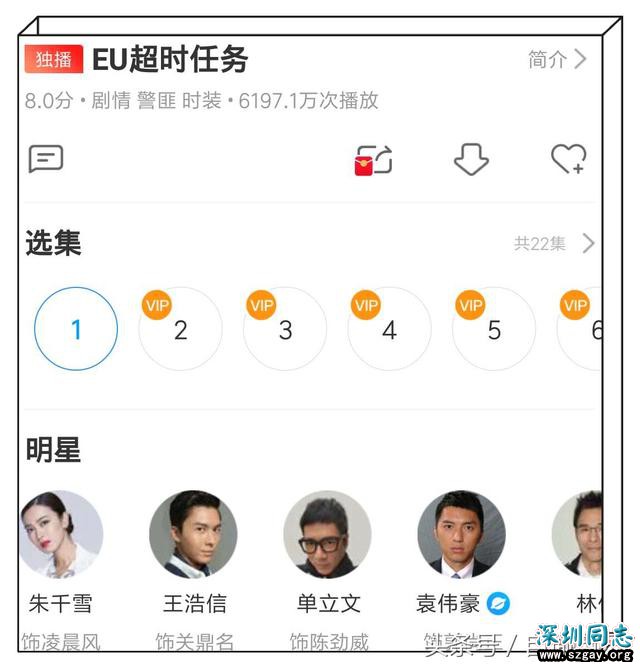Open 朱千雪's star profile

tap(61, 535)
